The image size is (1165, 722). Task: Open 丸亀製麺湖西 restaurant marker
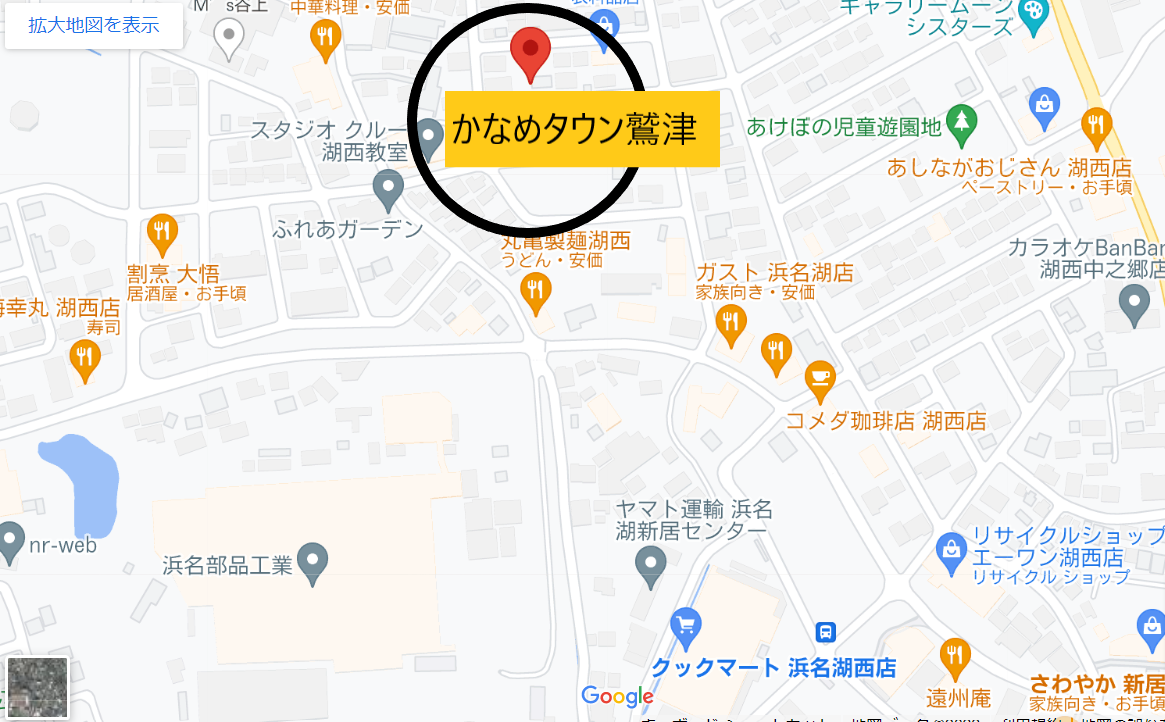tap(536, 291)
